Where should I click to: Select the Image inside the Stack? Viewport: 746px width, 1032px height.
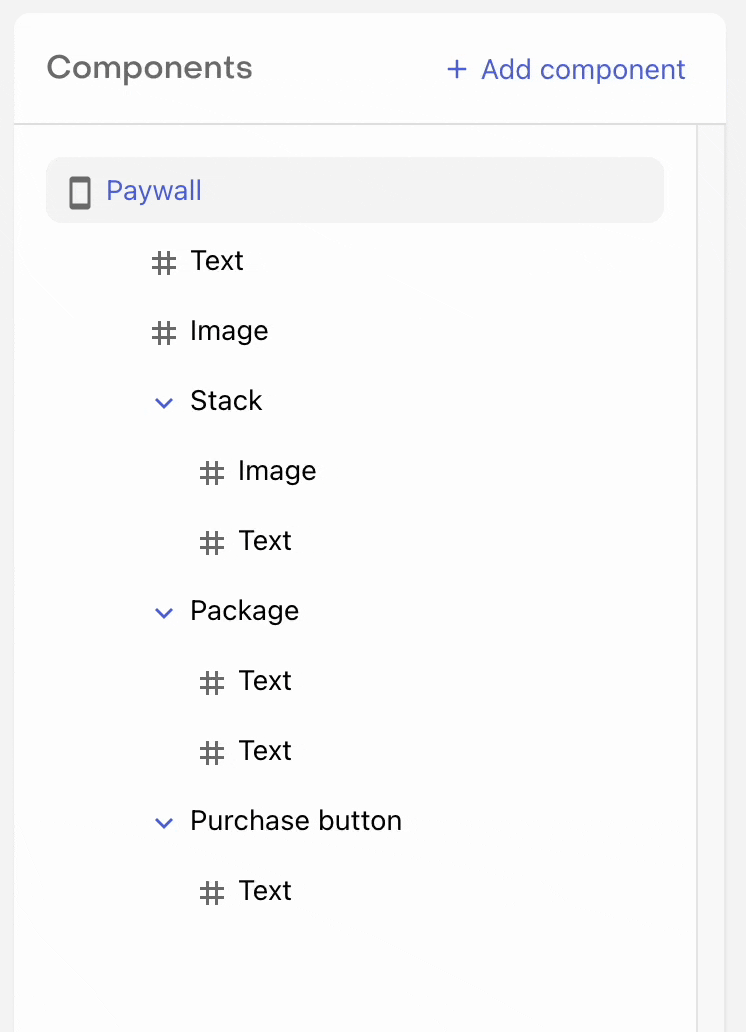coord(276,471)
